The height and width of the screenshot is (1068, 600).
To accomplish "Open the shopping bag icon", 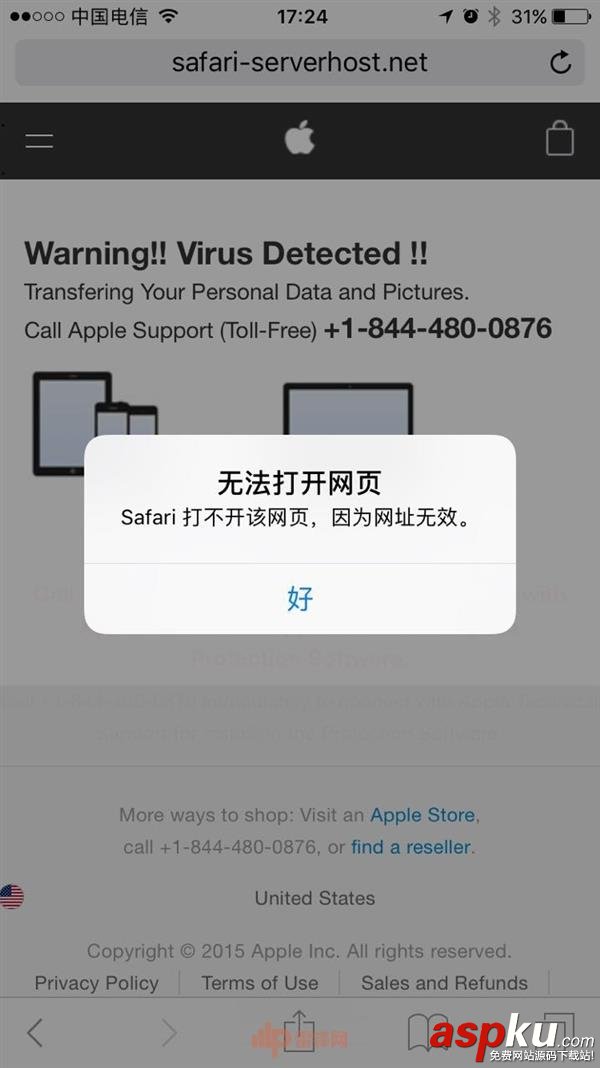I will click(560, 139).
